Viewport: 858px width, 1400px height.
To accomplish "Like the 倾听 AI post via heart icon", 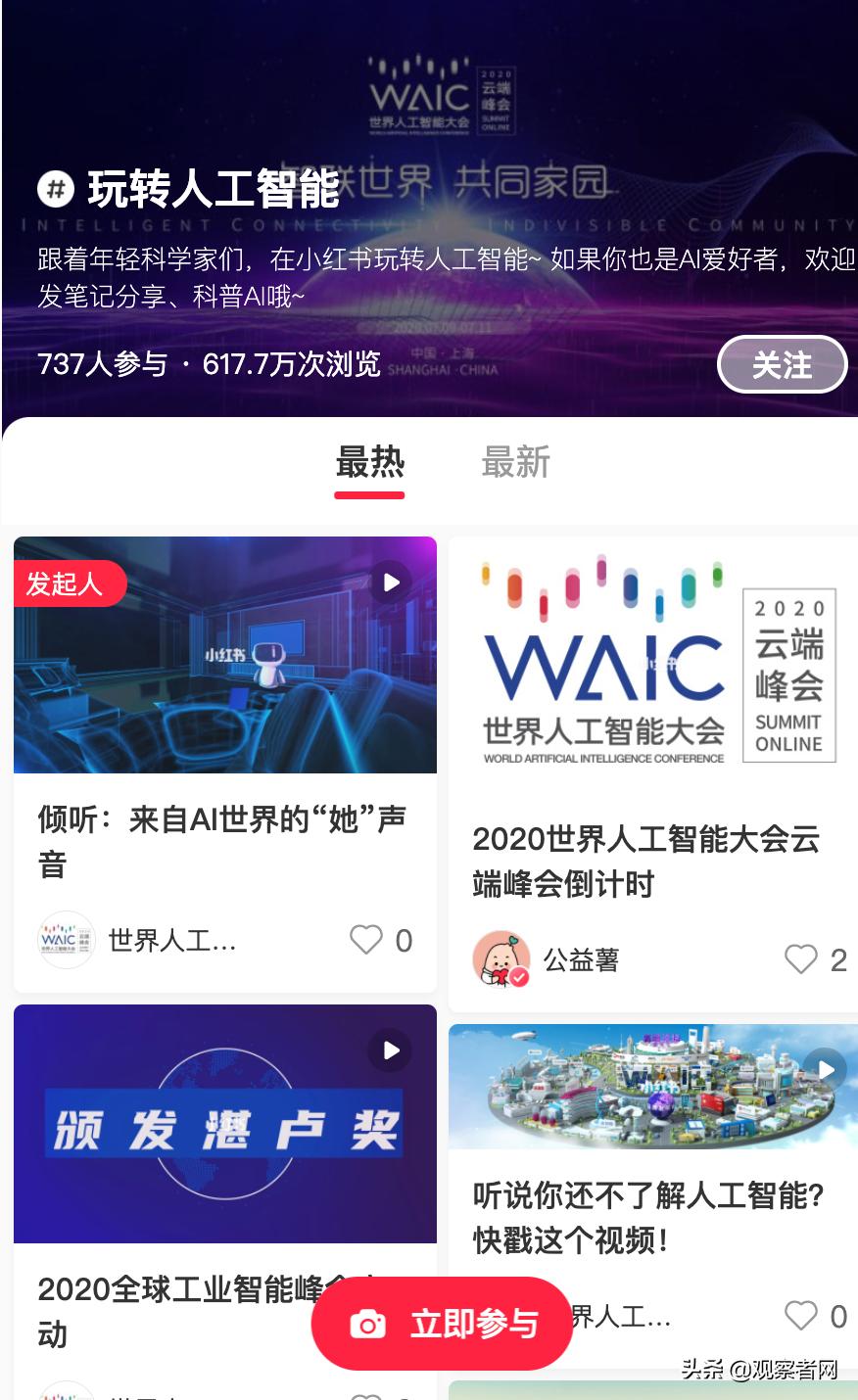I will click(365, 940).
